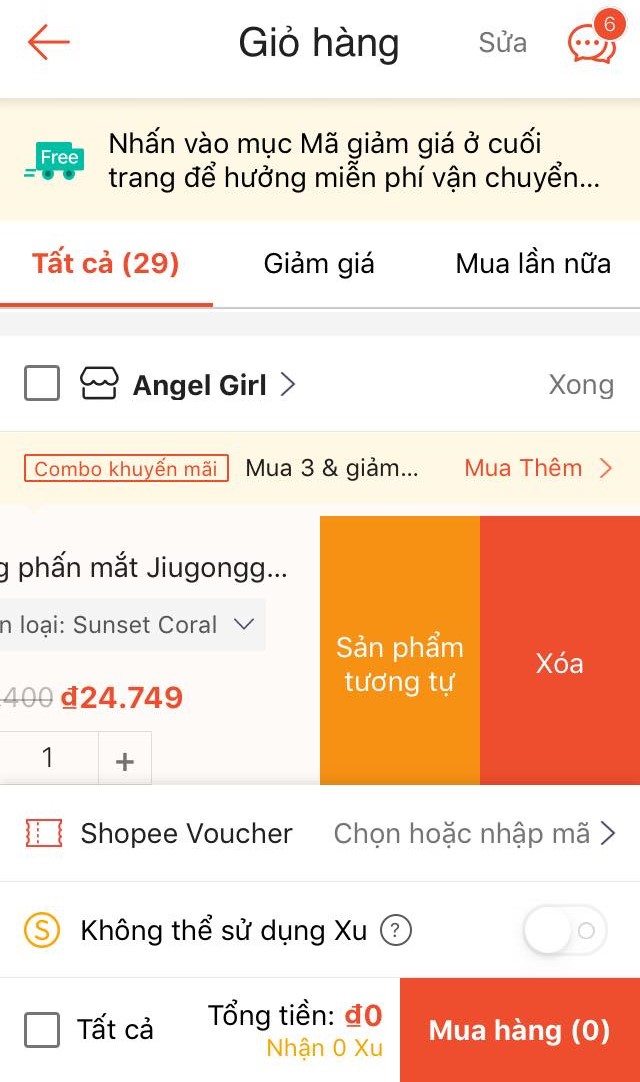Toggle the Shopee Xu switch
This screenshot has width=640, height=1082.
pos(565,931)
